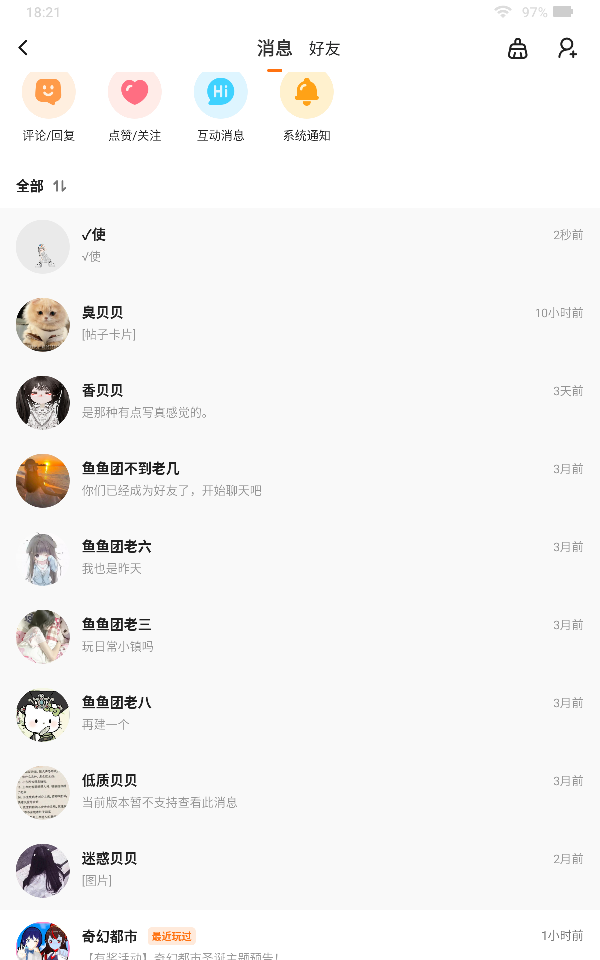600x960 pixels.
Task: View 互动消息
Action: (x=221, y=106)
